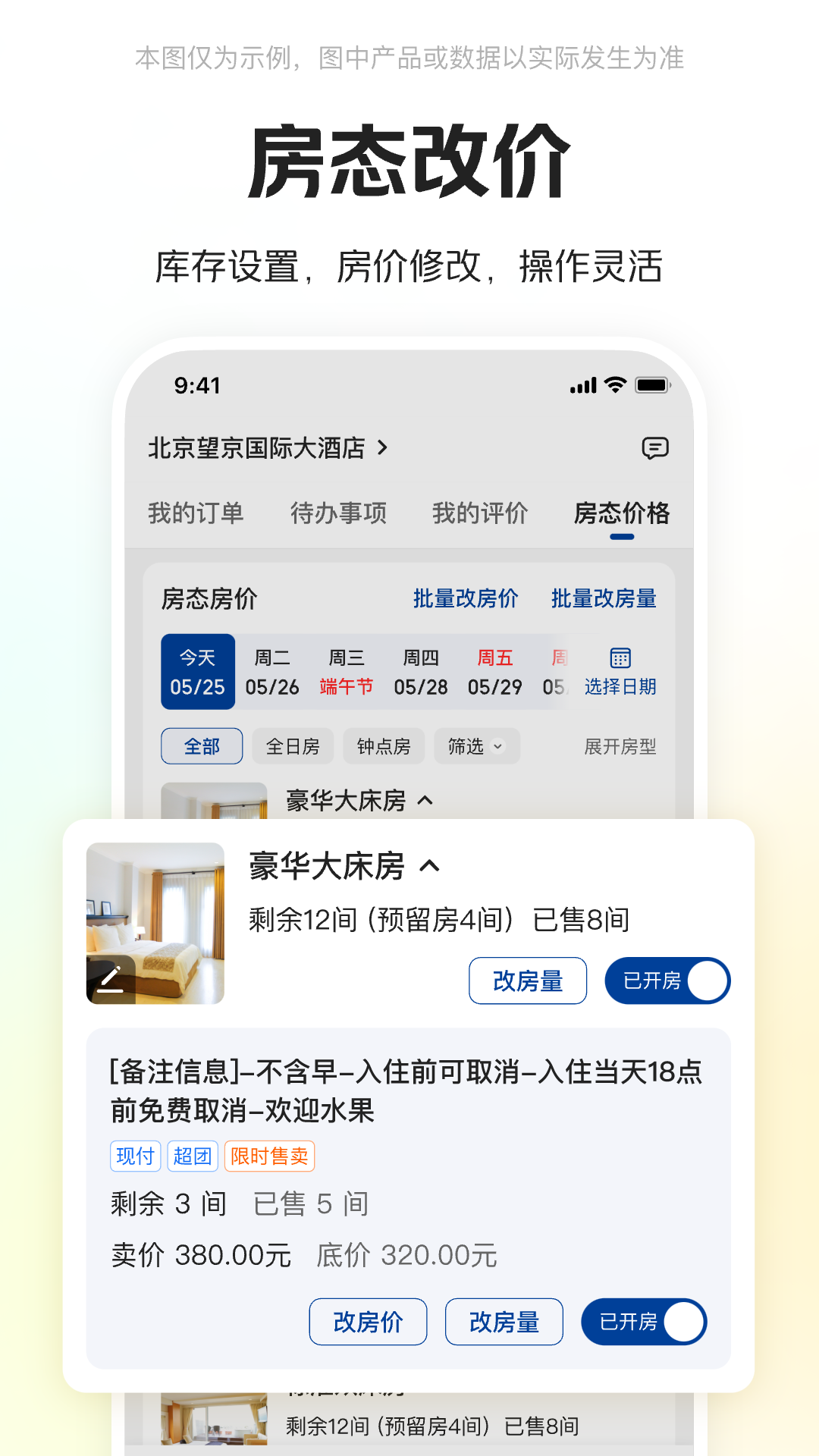The height and width of the screenshot is (1456, 819).
Task: Switch to the 待办事项 tab
Action: tap(340, 513)
